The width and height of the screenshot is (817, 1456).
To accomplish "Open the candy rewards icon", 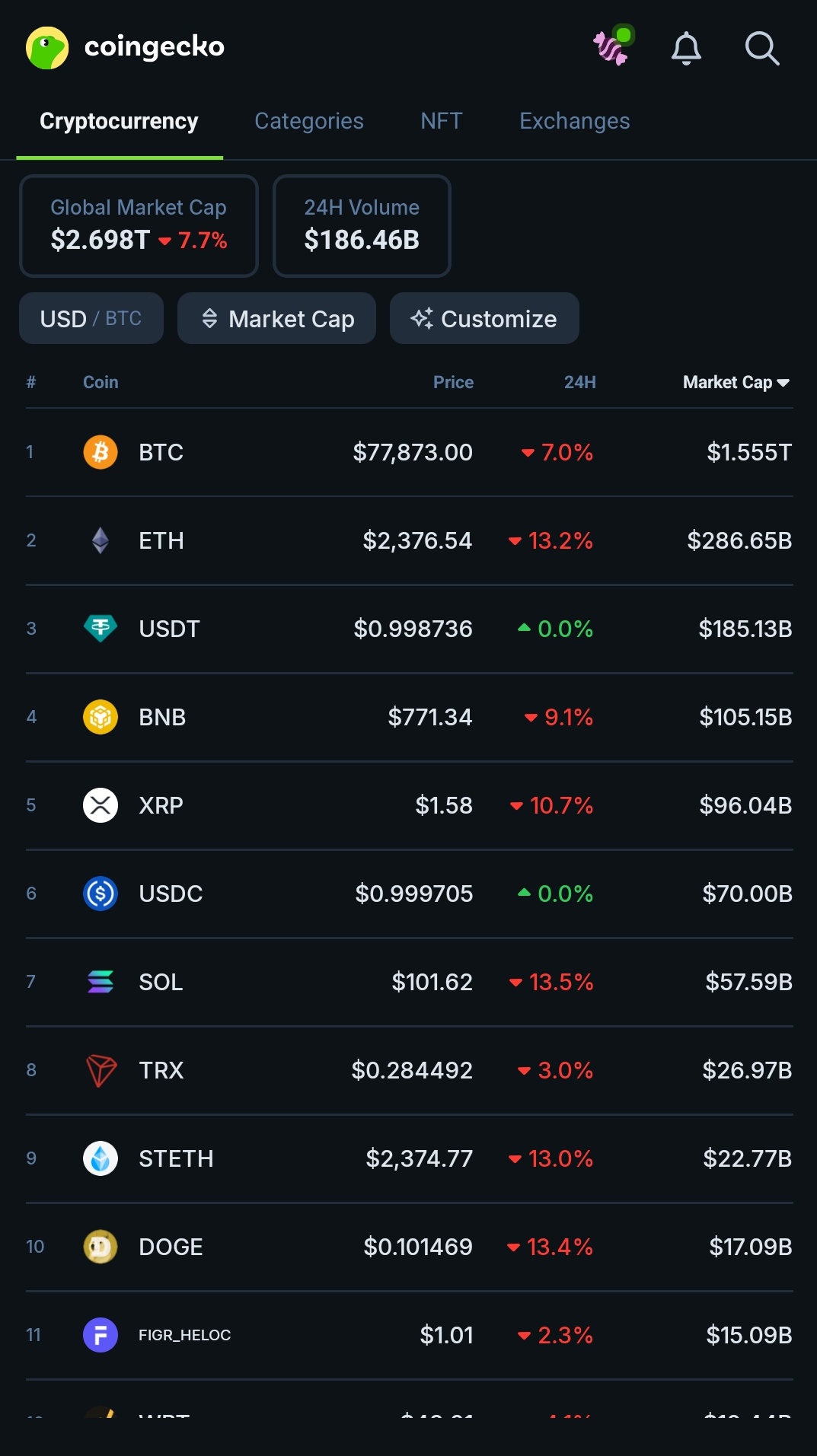I will (x=613, y=47).
